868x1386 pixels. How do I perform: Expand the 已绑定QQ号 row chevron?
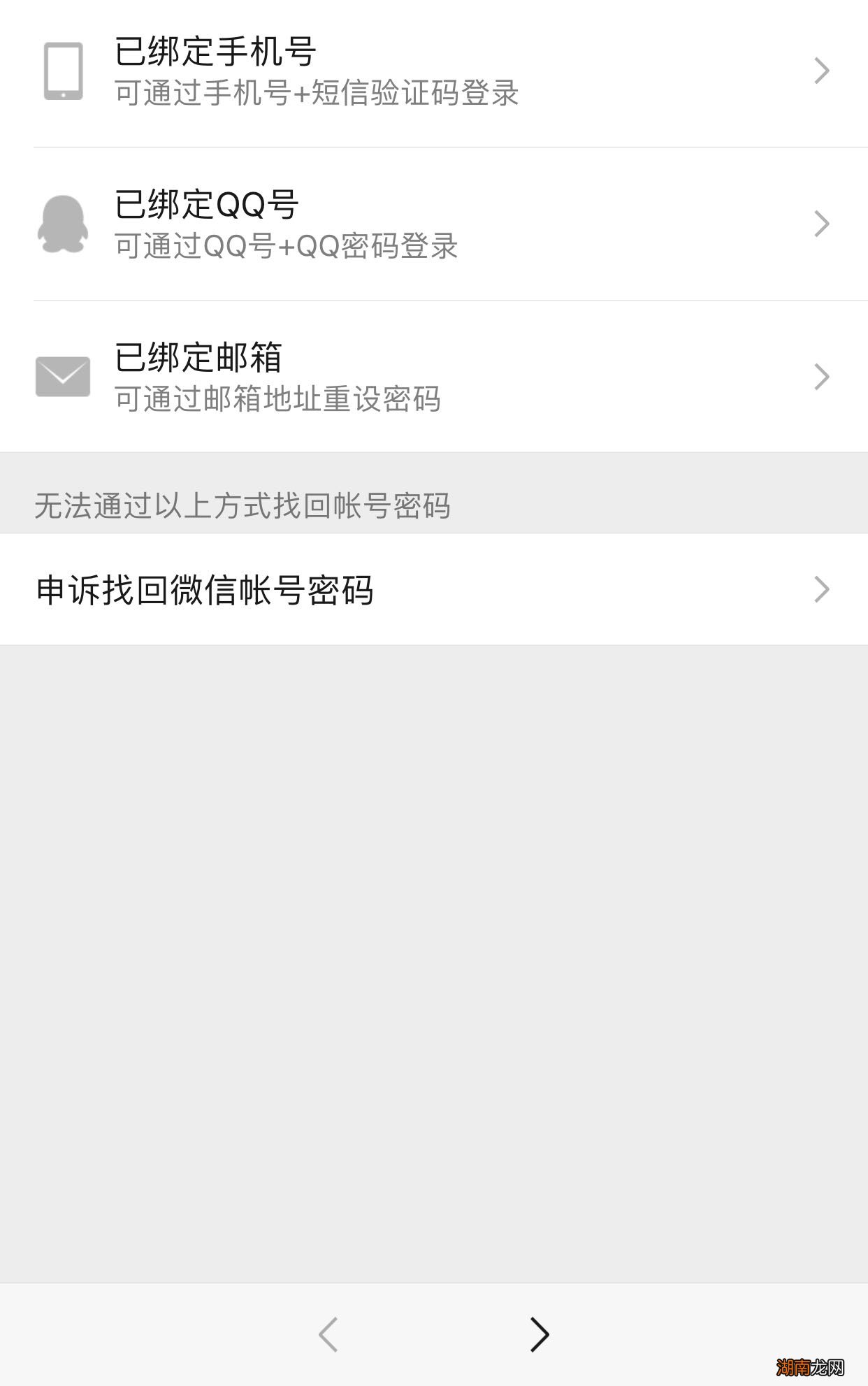pyautogui.click(x=821, y=224)
